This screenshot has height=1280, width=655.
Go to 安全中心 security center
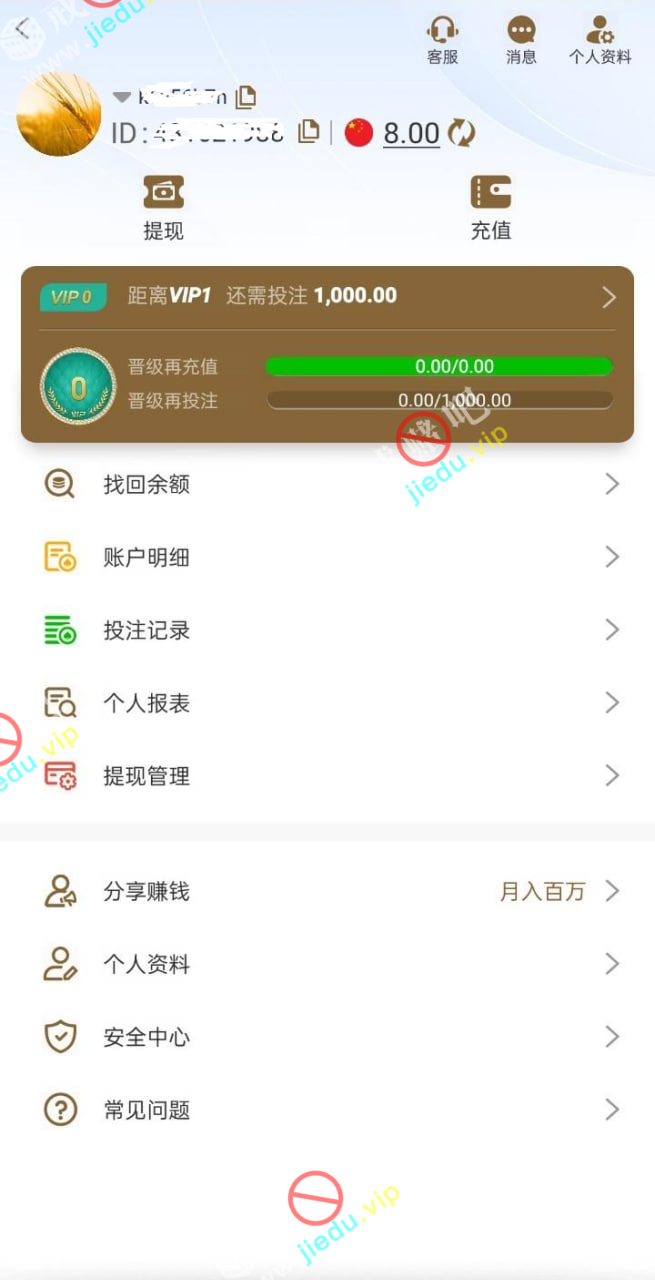(x=327, y=1037)
